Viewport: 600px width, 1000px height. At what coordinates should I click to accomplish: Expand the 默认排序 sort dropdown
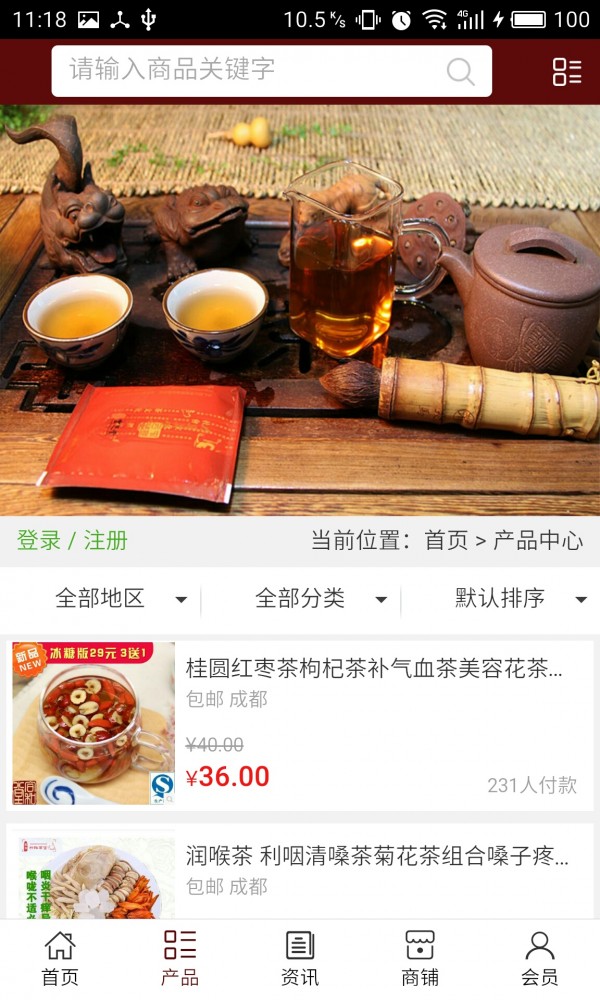pos(520,599)
